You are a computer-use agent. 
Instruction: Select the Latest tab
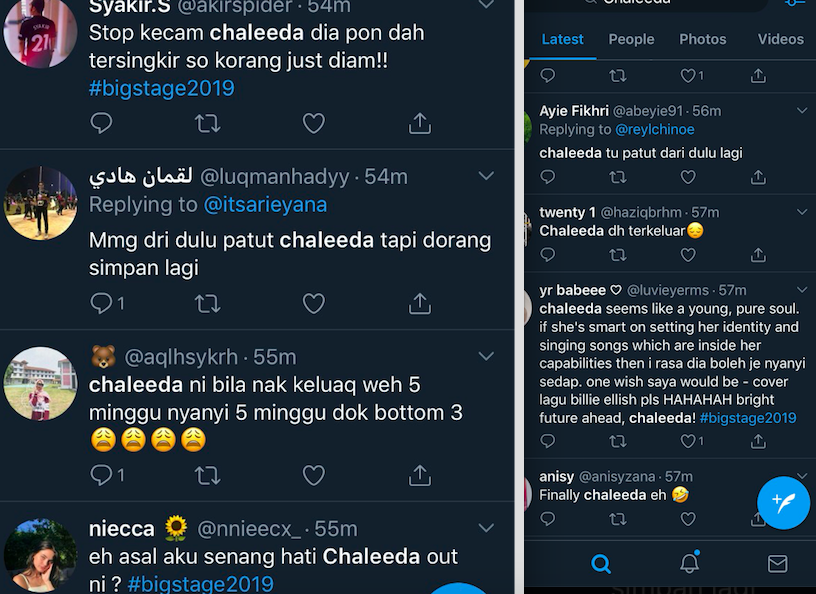[562, 39]
